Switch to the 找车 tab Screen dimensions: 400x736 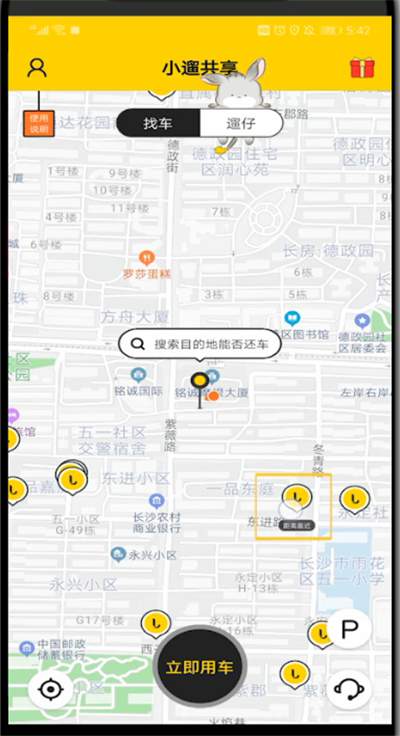point(158,124)
